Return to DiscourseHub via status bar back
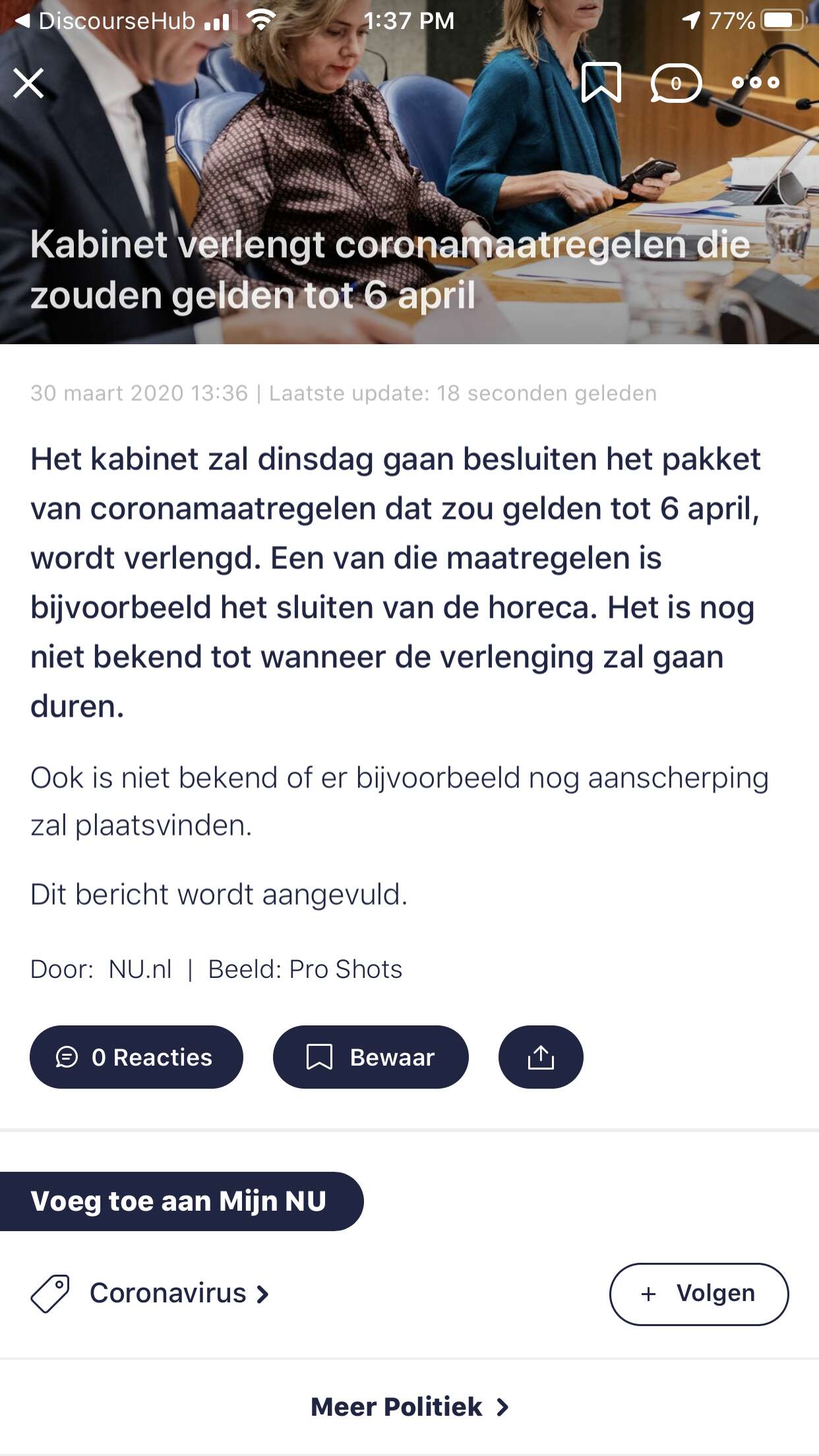Viewport: 819px width, 1456px height. pyautogui.click(x=106, y=21)
